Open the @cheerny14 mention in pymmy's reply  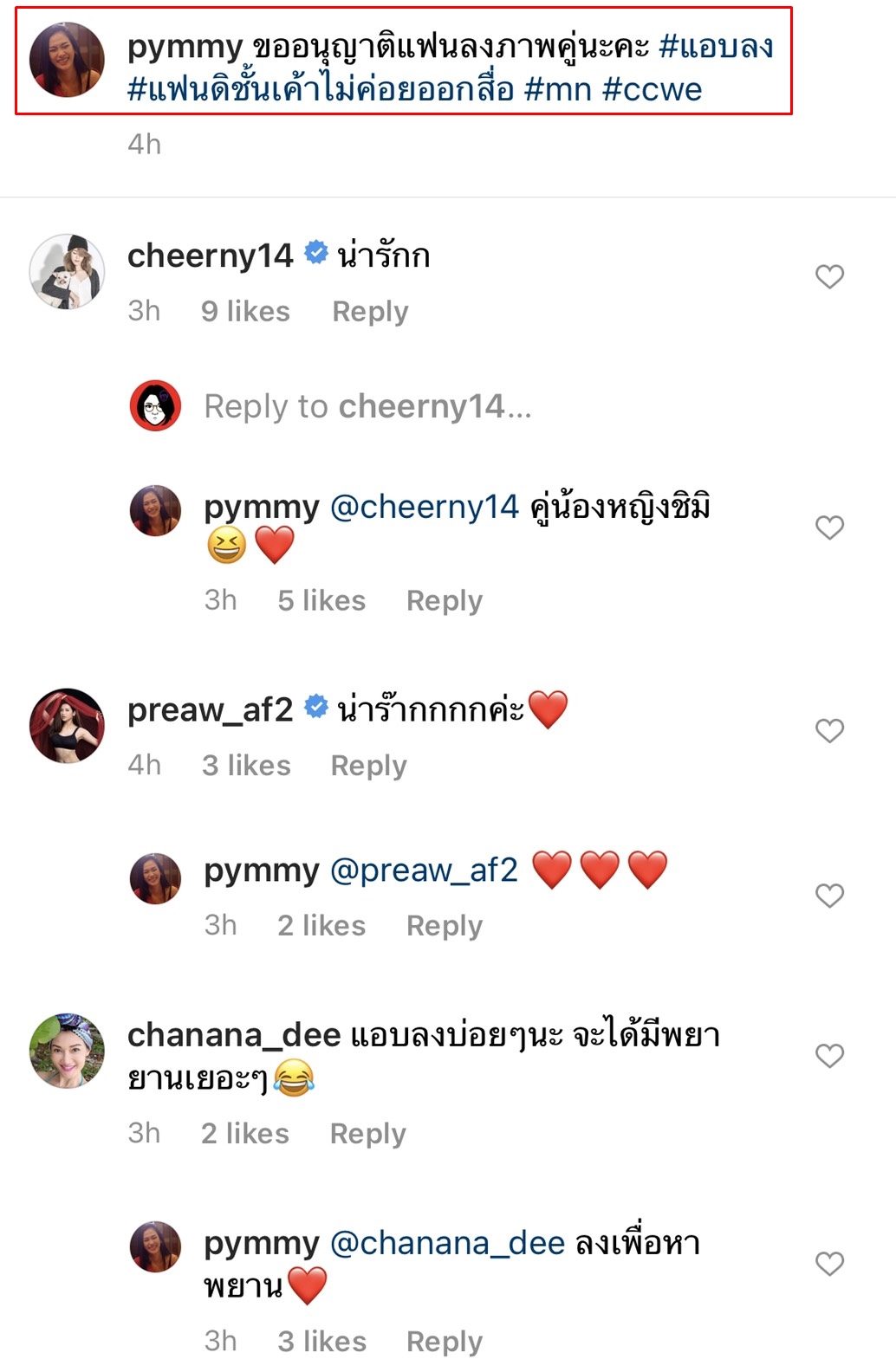pos(424,507)
